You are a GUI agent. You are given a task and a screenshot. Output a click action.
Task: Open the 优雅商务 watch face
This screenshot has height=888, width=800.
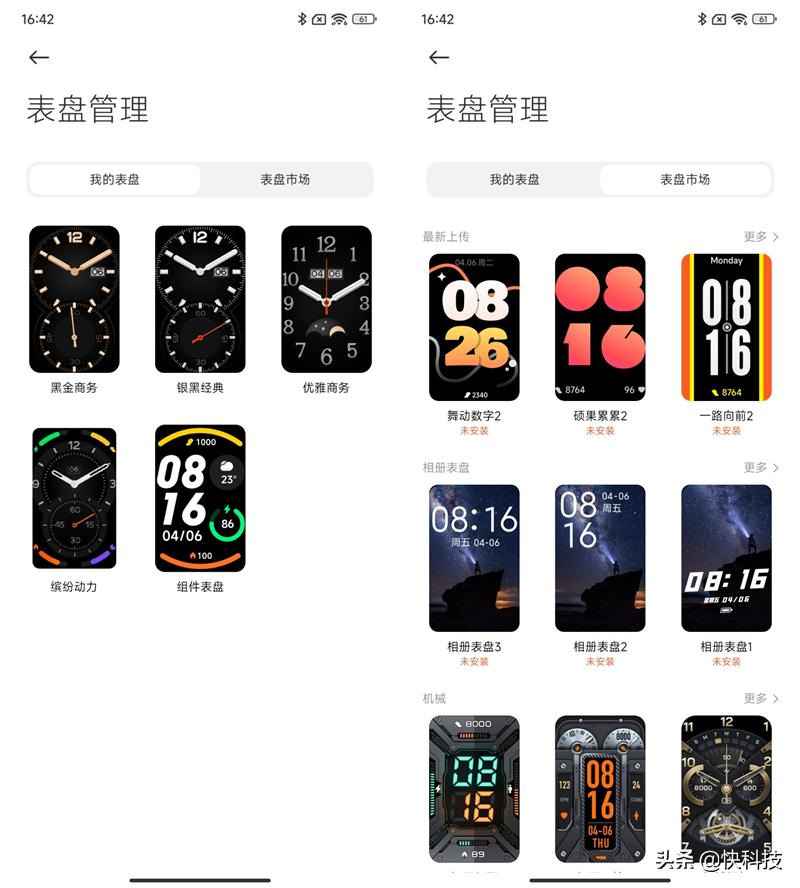click(x=326, y=299)
